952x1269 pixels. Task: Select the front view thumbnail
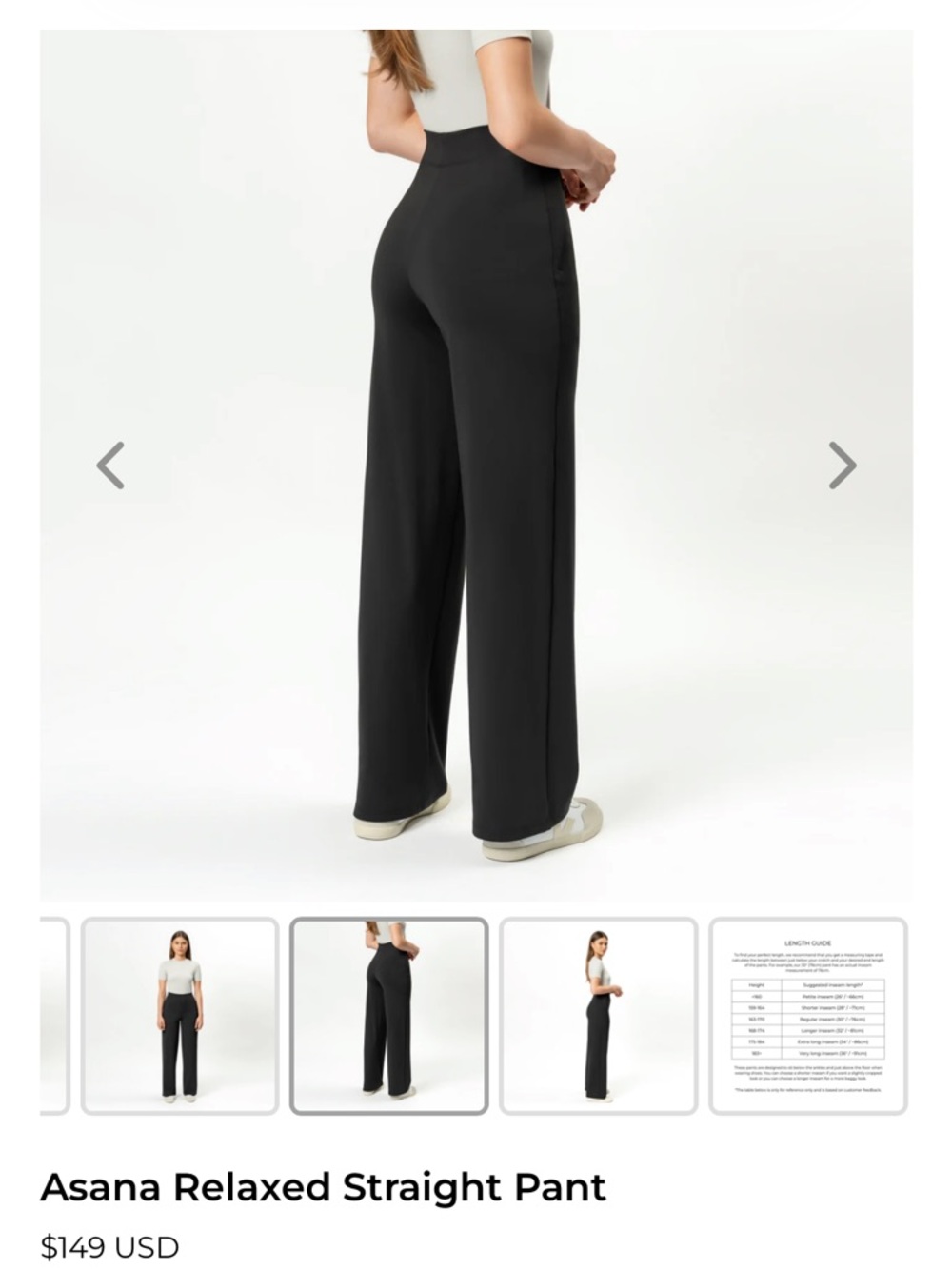180,1016
